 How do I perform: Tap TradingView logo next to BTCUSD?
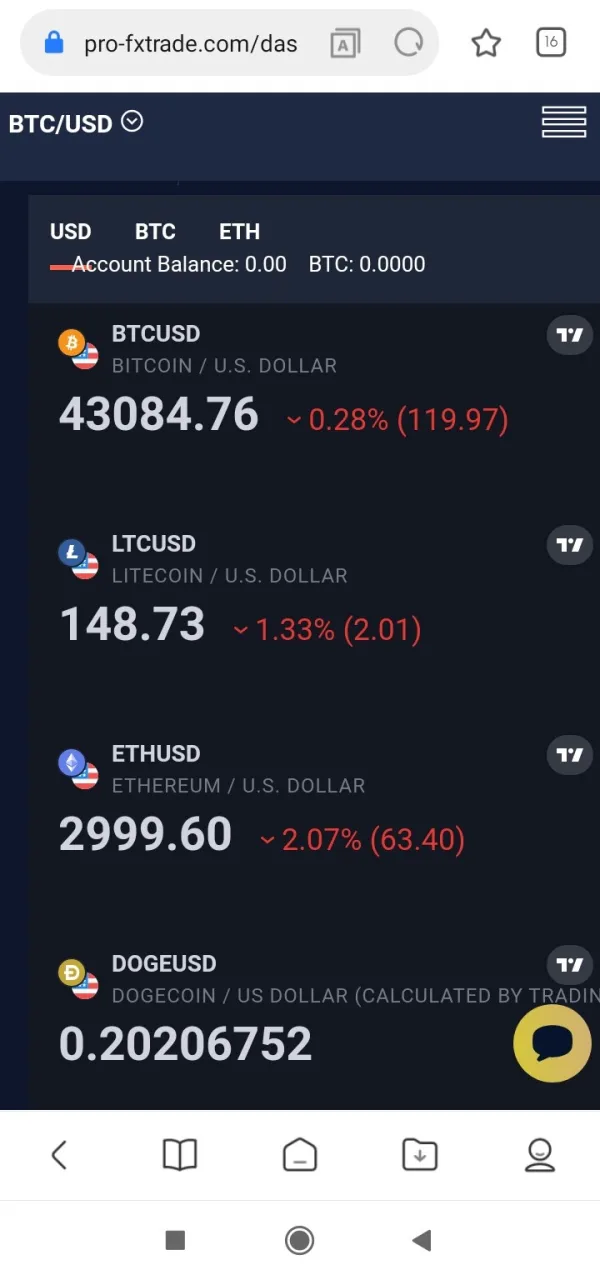pos(569,335)
